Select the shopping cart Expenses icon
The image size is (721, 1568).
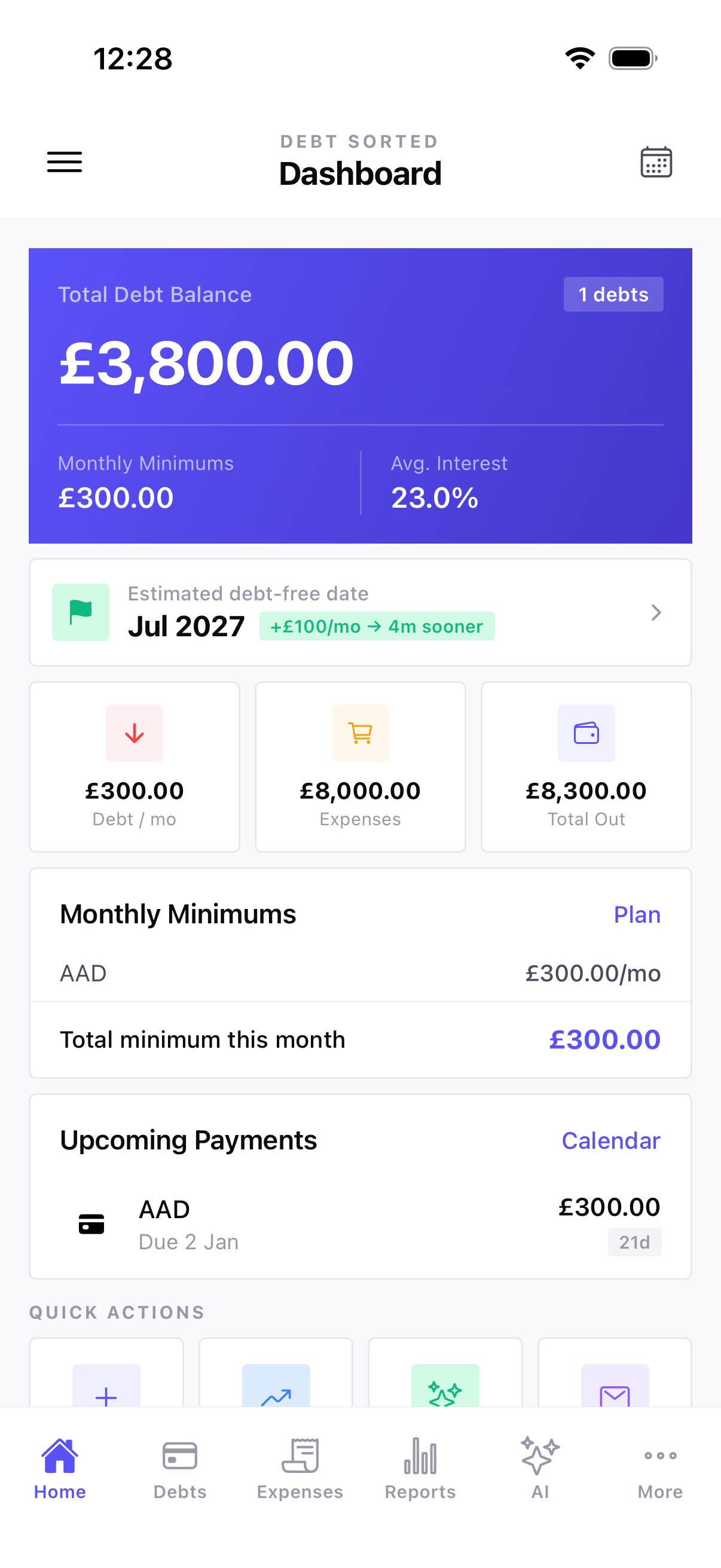tap(360, 733)
